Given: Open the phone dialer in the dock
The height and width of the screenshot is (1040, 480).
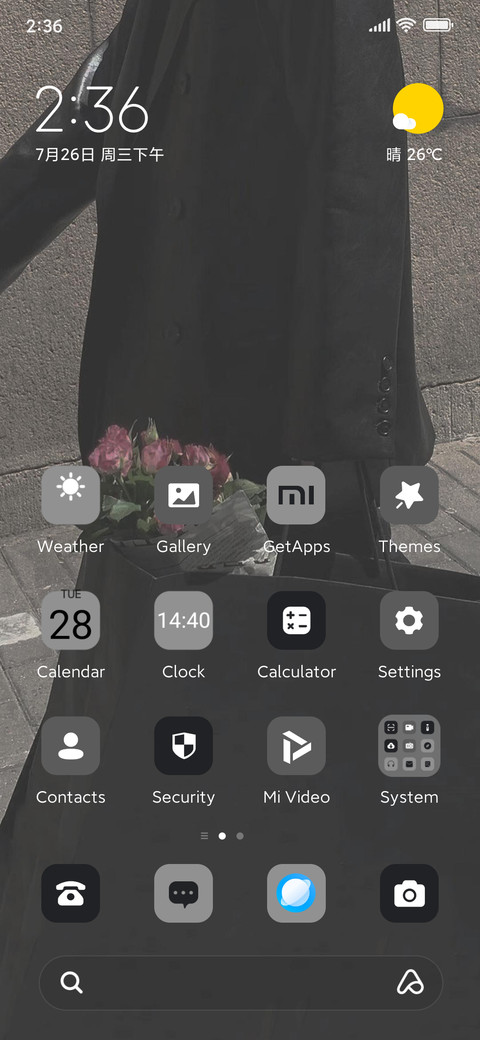Looking at the screenshot, I should coord(71,893).
